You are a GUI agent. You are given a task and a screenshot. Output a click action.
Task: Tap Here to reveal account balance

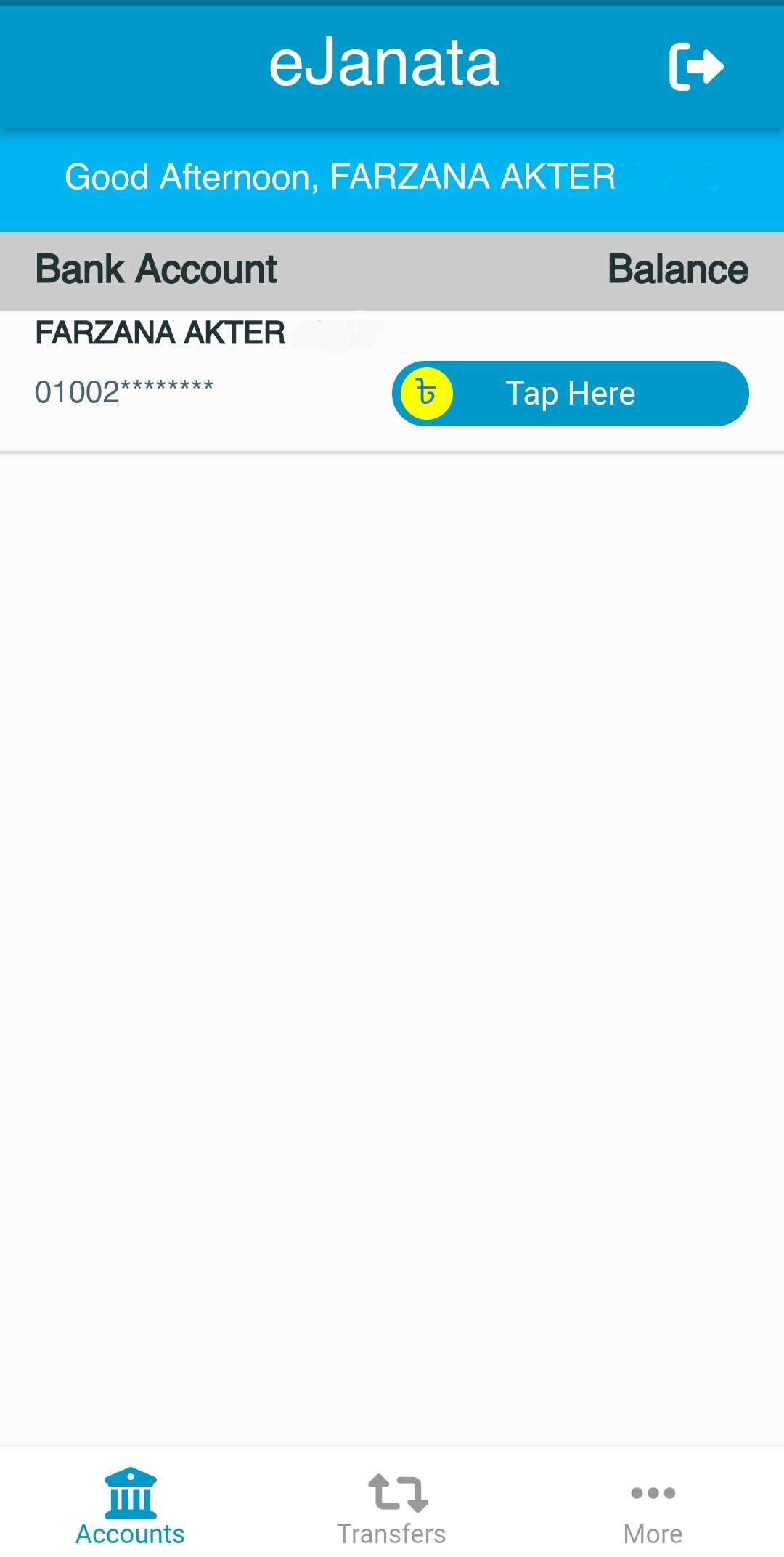tap(570, 394)
